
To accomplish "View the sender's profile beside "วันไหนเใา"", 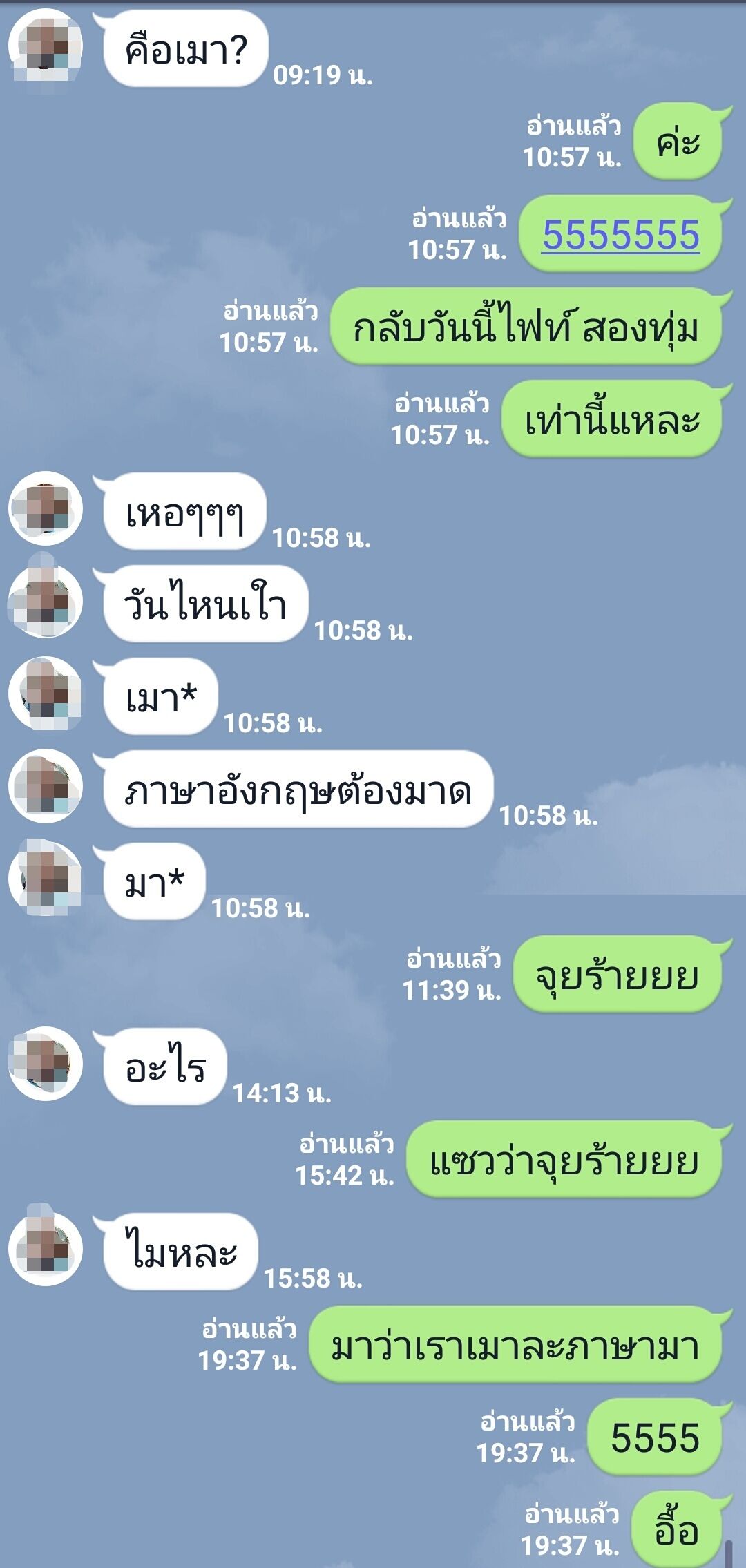I will 46,602.
